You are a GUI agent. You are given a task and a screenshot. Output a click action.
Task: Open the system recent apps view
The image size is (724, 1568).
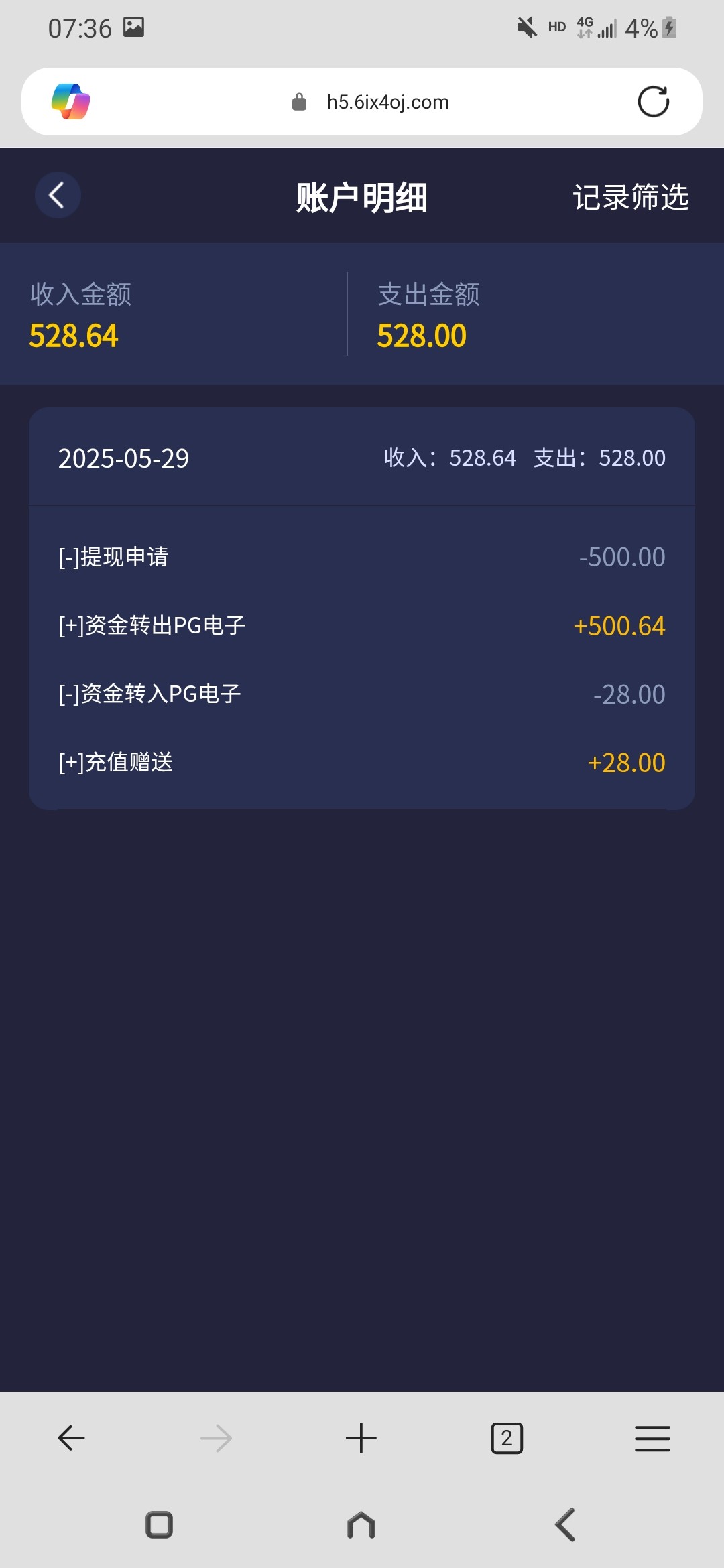tap(160, 1525)
